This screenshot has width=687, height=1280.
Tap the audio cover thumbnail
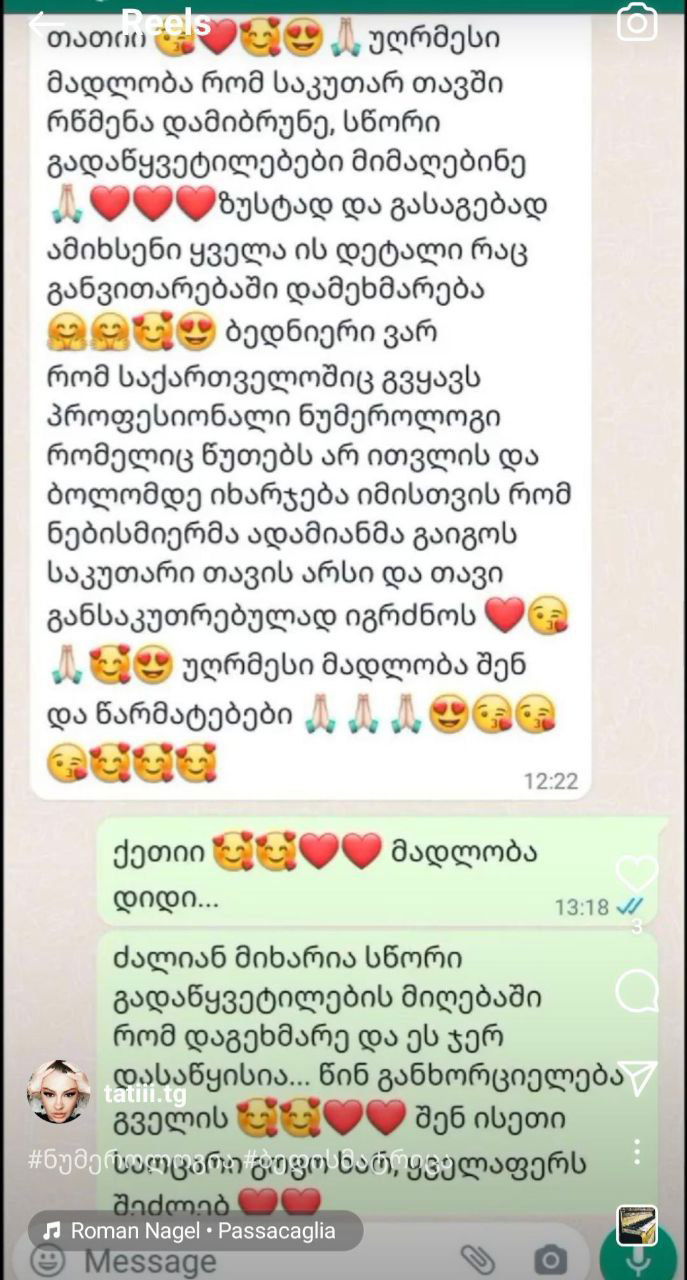coord(637,1226)
